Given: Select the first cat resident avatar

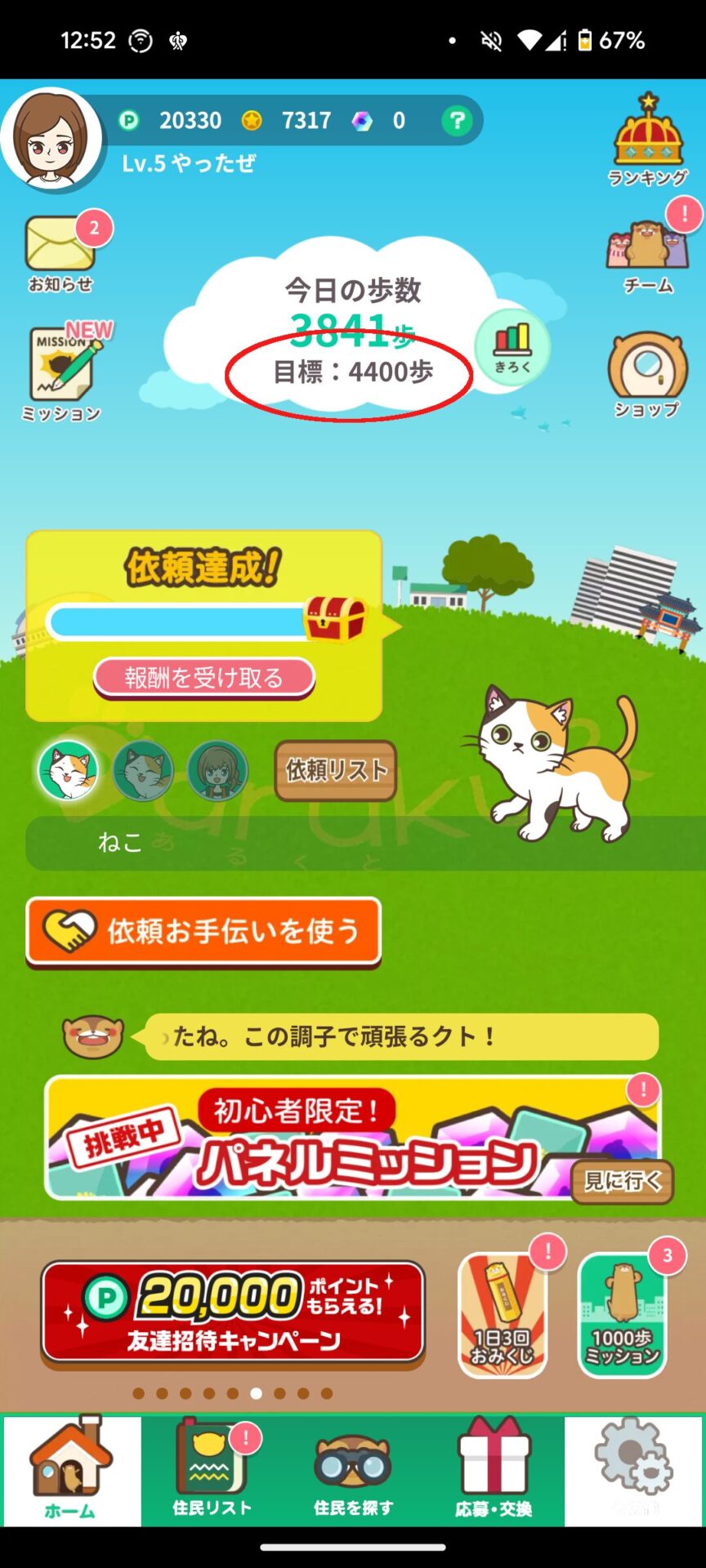Looking at the screenshot, I should (69, 770).
